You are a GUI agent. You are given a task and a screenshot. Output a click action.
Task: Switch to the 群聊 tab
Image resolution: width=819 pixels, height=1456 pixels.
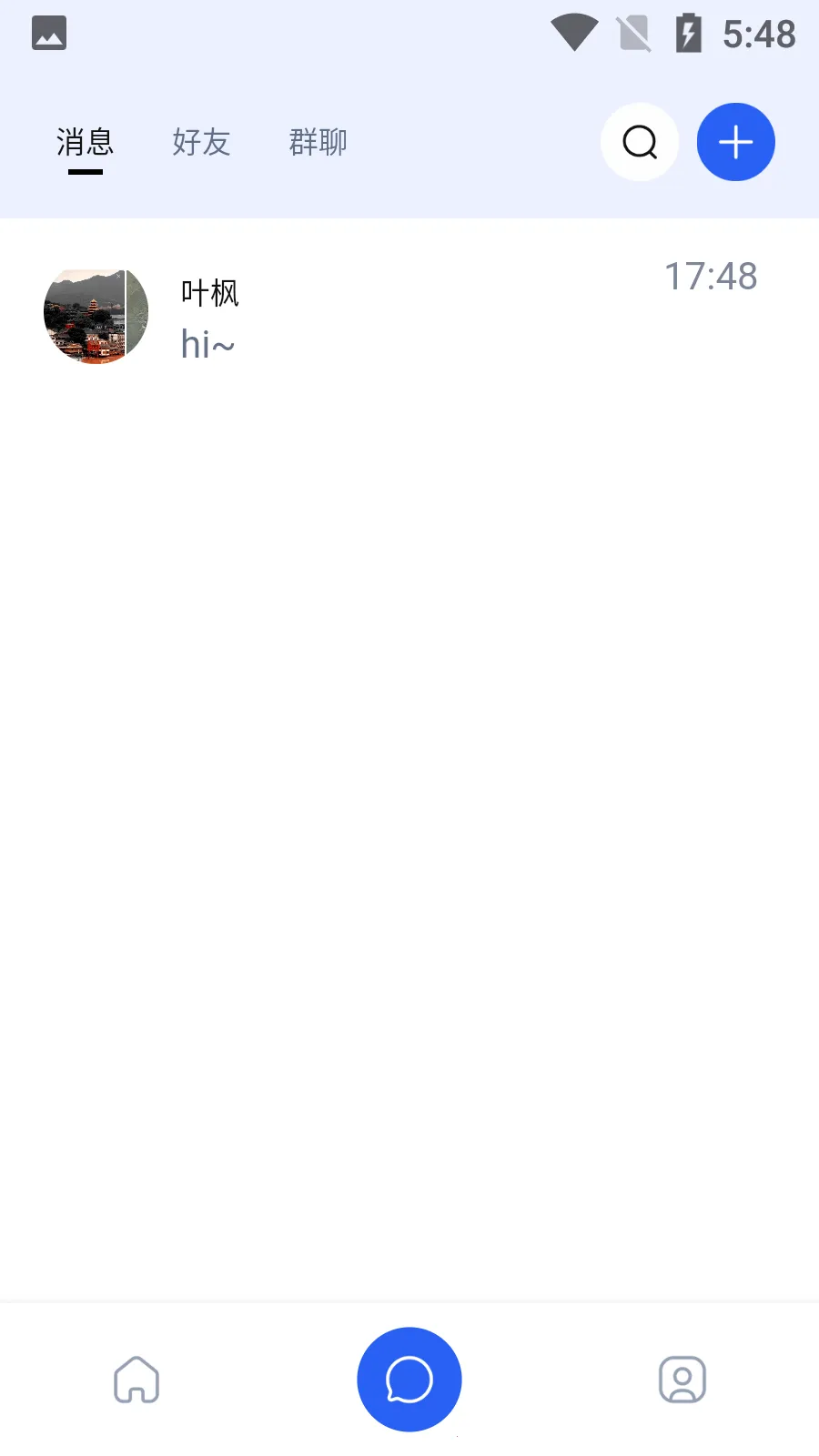click(318, 143)
